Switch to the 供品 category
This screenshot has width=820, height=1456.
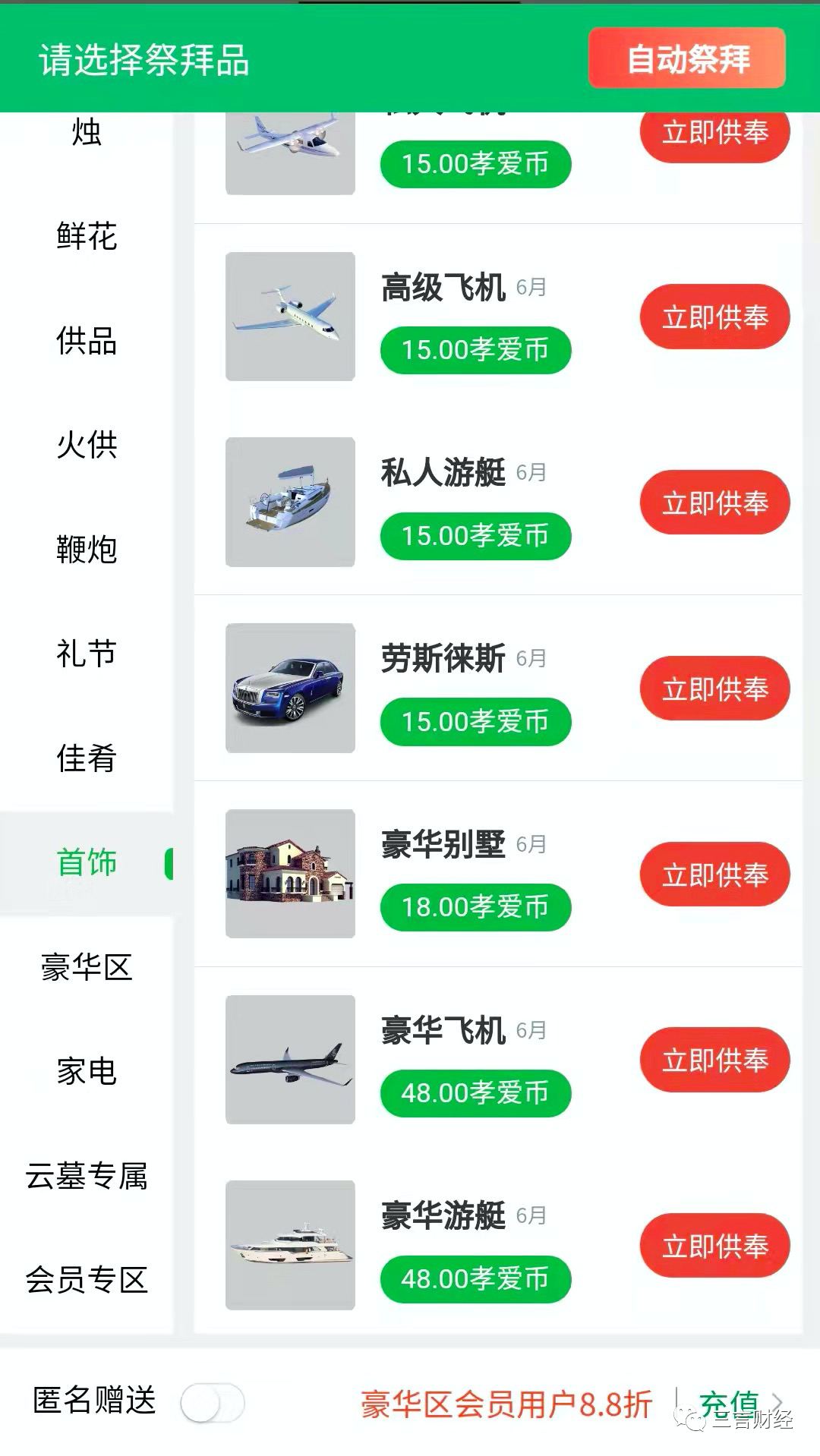[x=87, y=341]
